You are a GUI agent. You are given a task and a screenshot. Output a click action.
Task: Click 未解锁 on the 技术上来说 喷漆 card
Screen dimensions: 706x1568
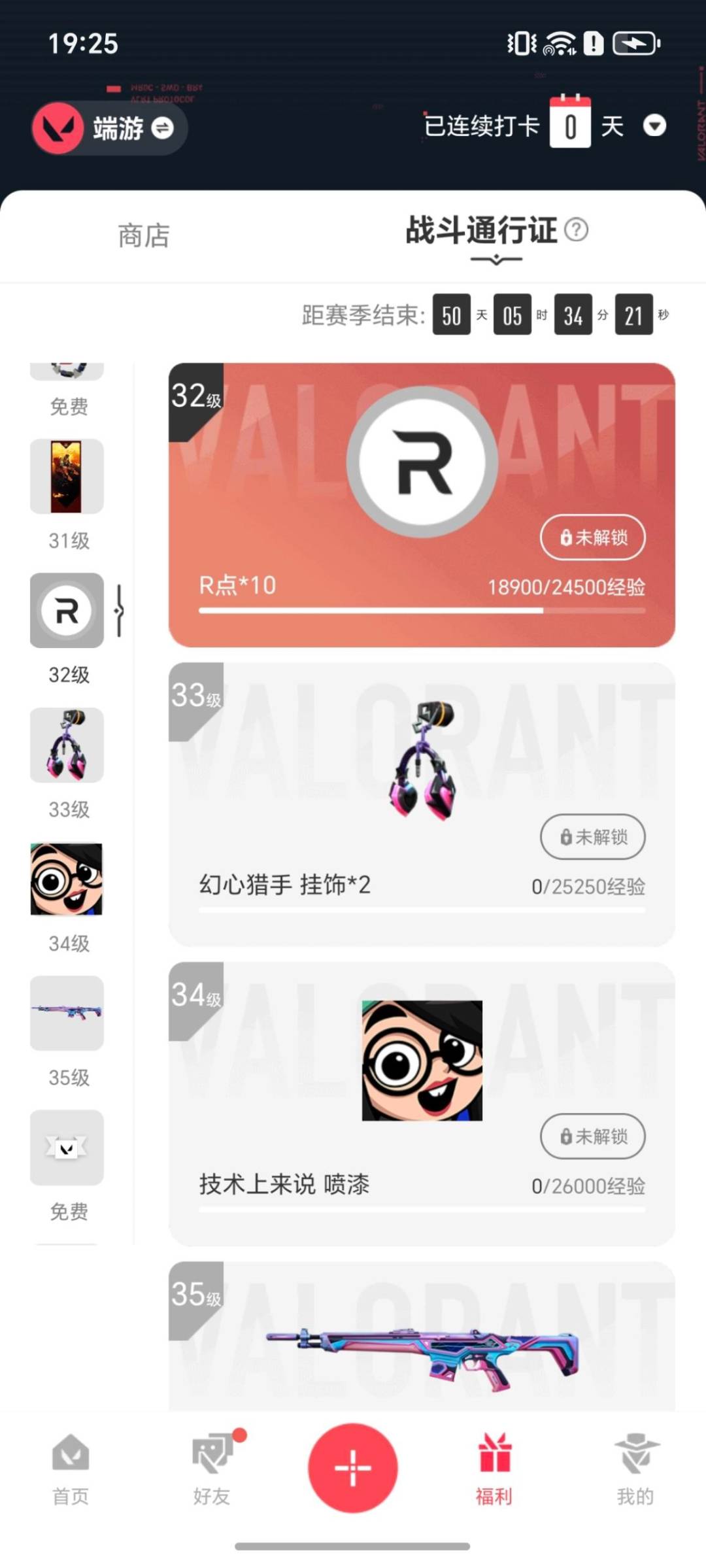(x=592, y=1136)
